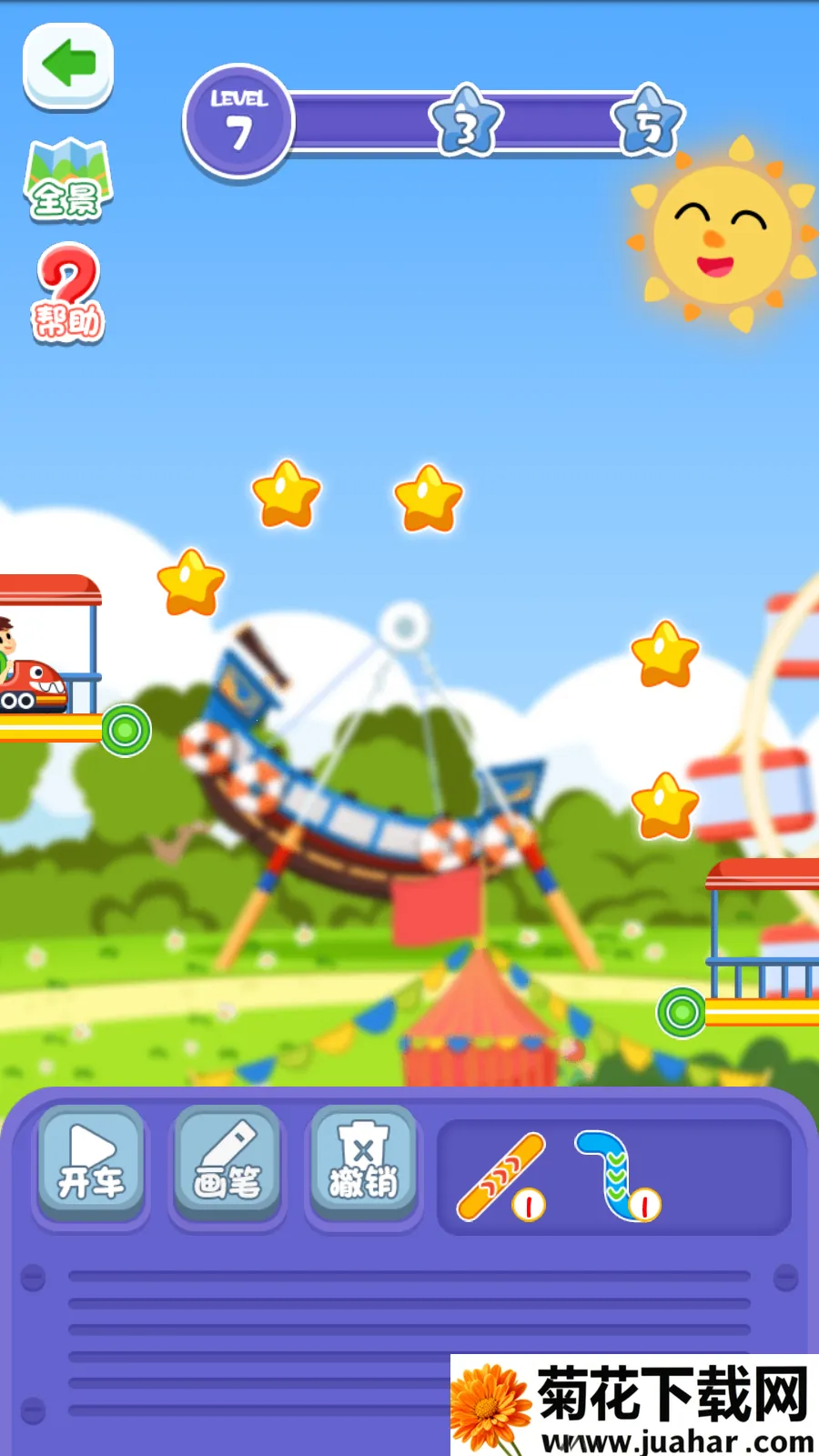This screenshot has height=1456, width=819.
Task: Open the 帮助 help question mark
Action: tap(68, 295)
